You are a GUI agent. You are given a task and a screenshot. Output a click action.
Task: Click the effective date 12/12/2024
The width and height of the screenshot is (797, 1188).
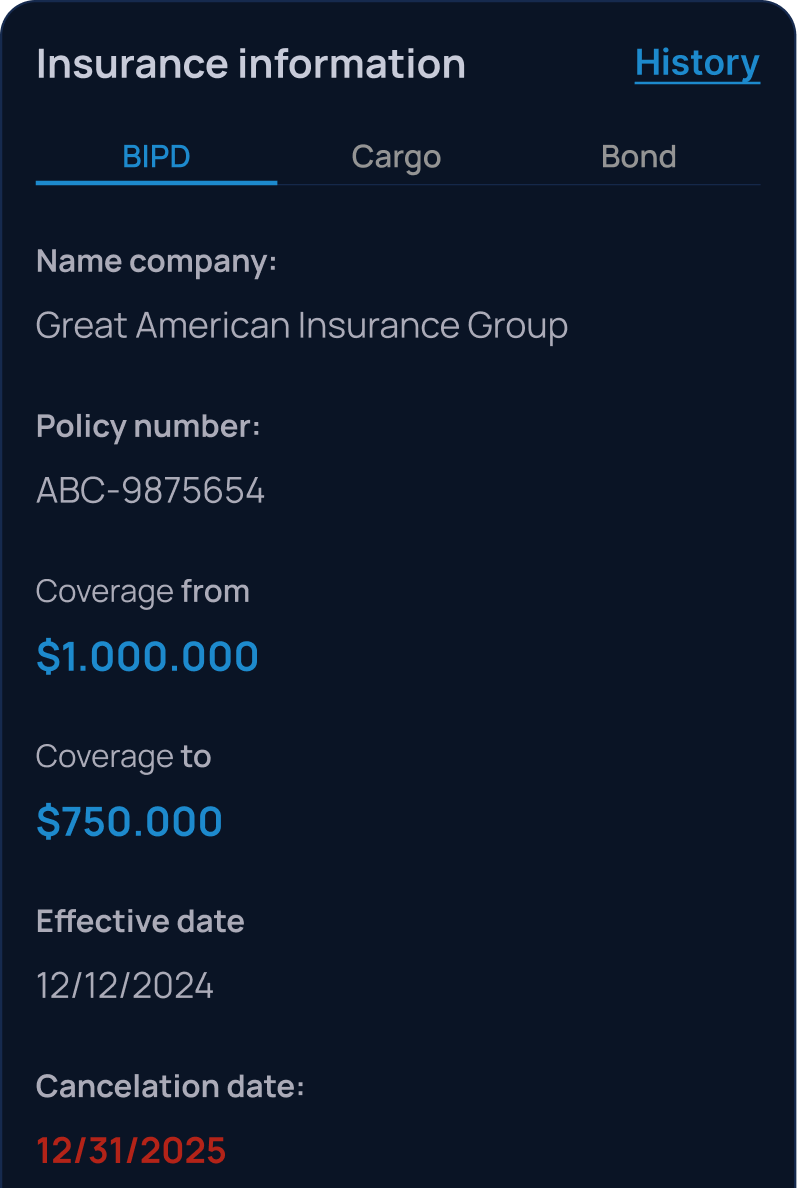coord(125,986)
